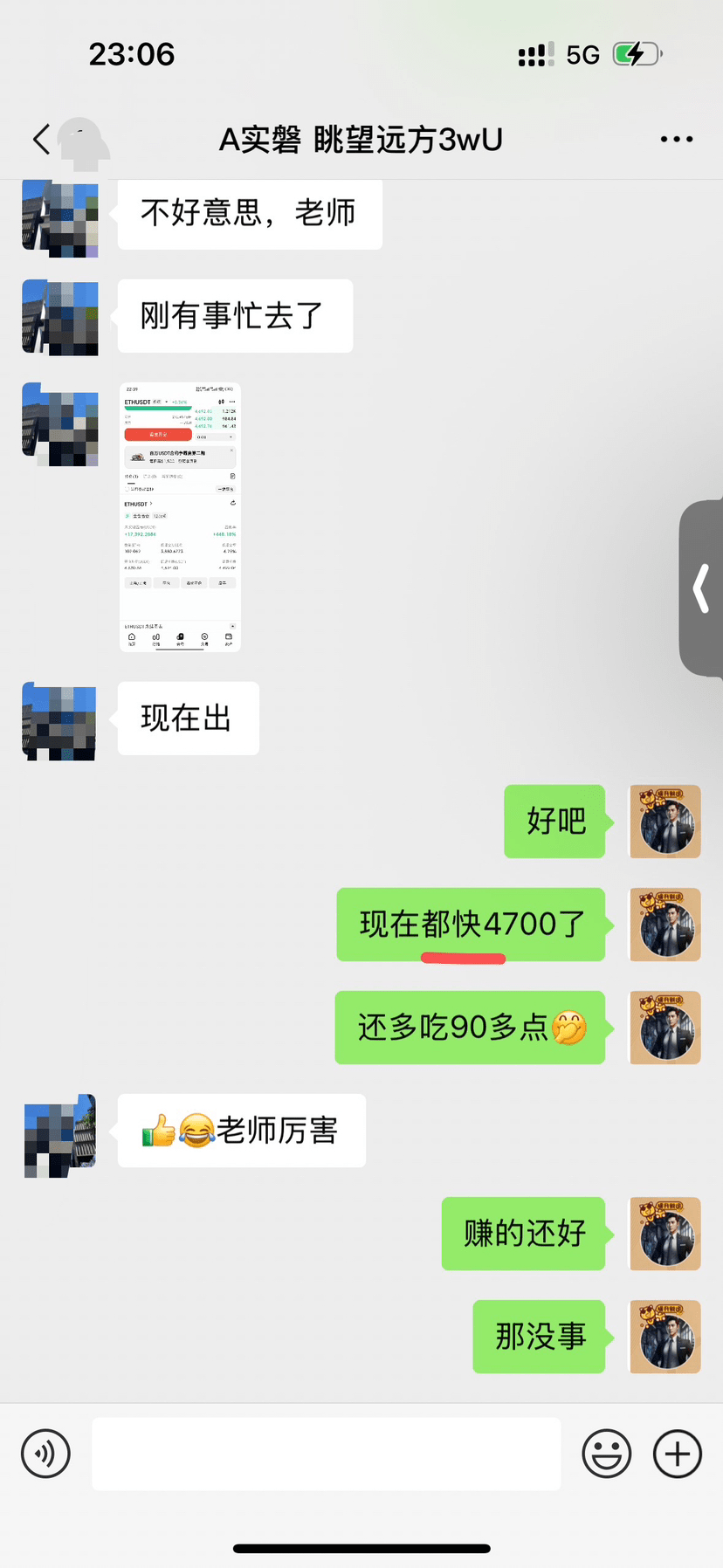
Task: Open my avatar beside 好吧
Action: click(x=665, y=822)
